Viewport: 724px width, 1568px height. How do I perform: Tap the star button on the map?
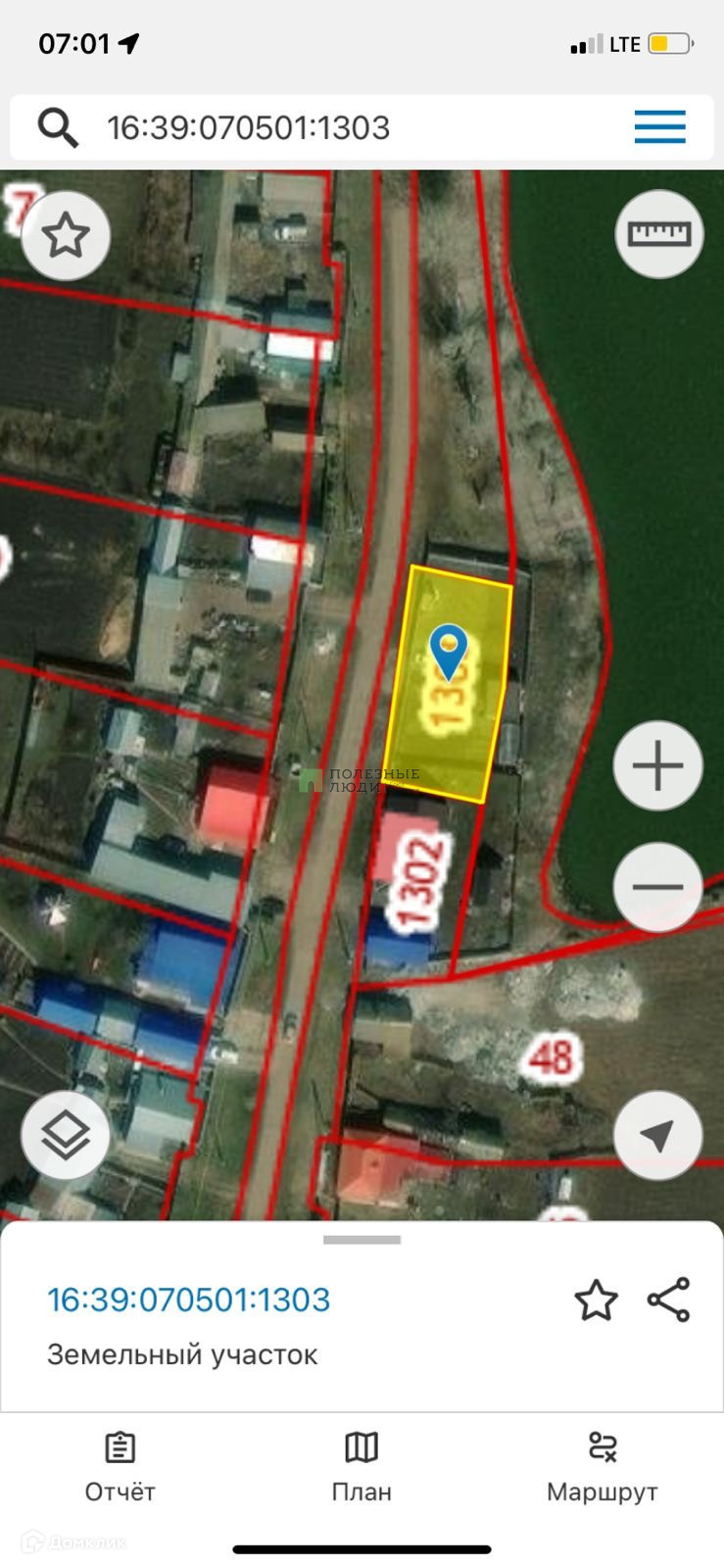(66, 236)
